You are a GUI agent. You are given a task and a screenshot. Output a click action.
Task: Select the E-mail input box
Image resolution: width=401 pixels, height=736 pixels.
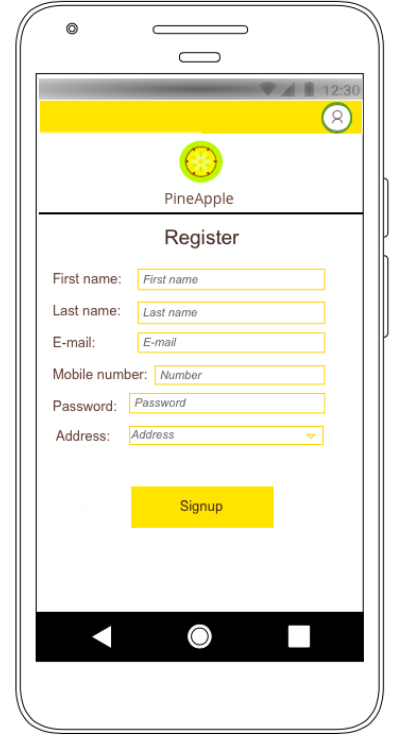[x=231, y=343]
